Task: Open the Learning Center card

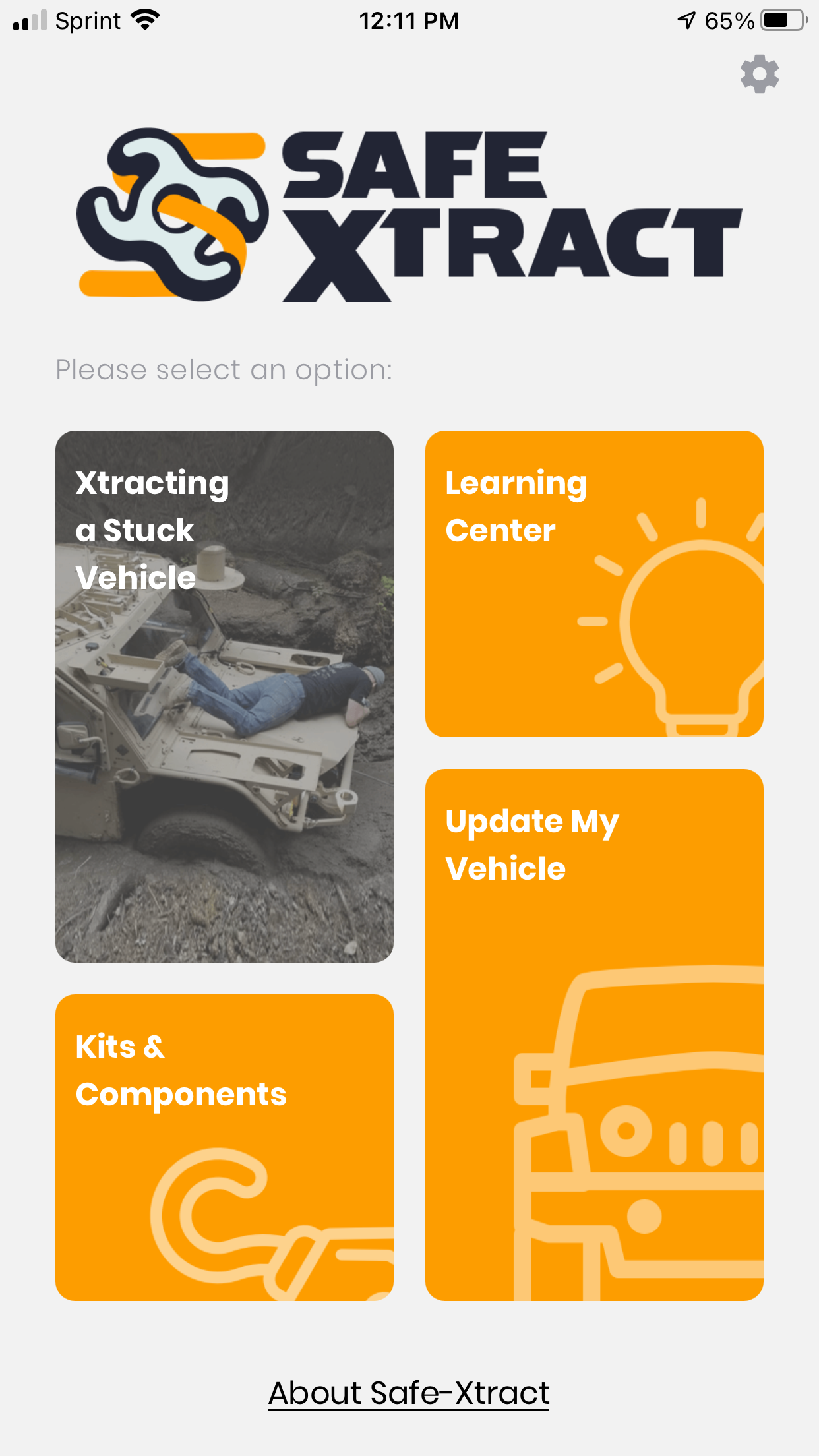Action: [x=594, y=584]
